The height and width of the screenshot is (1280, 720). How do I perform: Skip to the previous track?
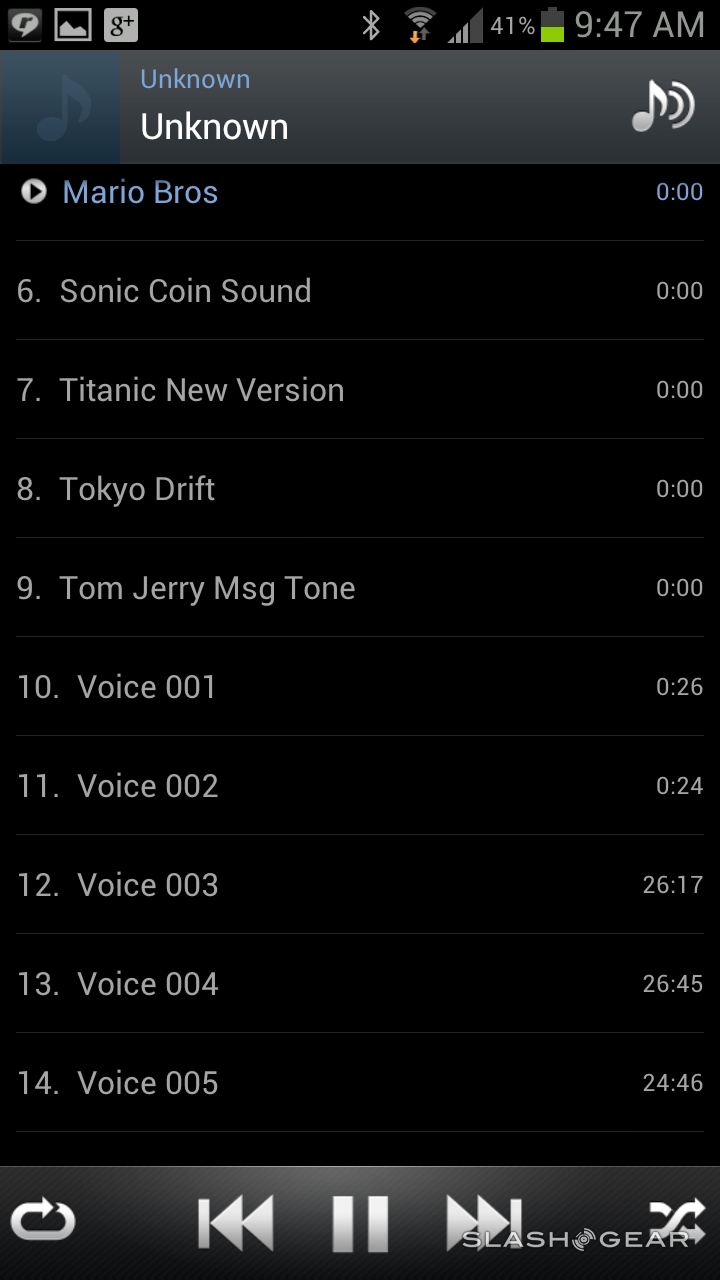[x=235, y=1222]
